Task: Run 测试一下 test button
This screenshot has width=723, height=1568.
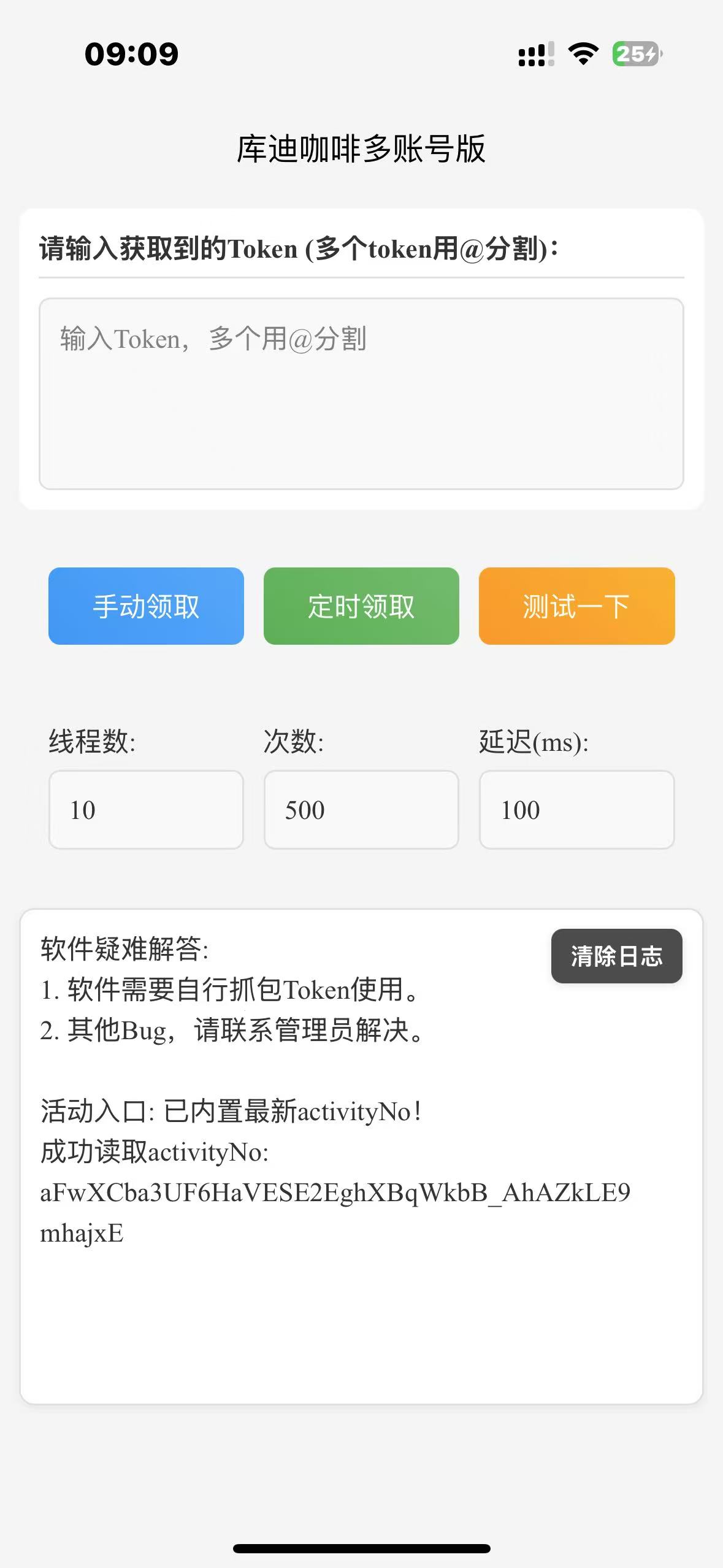Action: click(x=576, y=606)
